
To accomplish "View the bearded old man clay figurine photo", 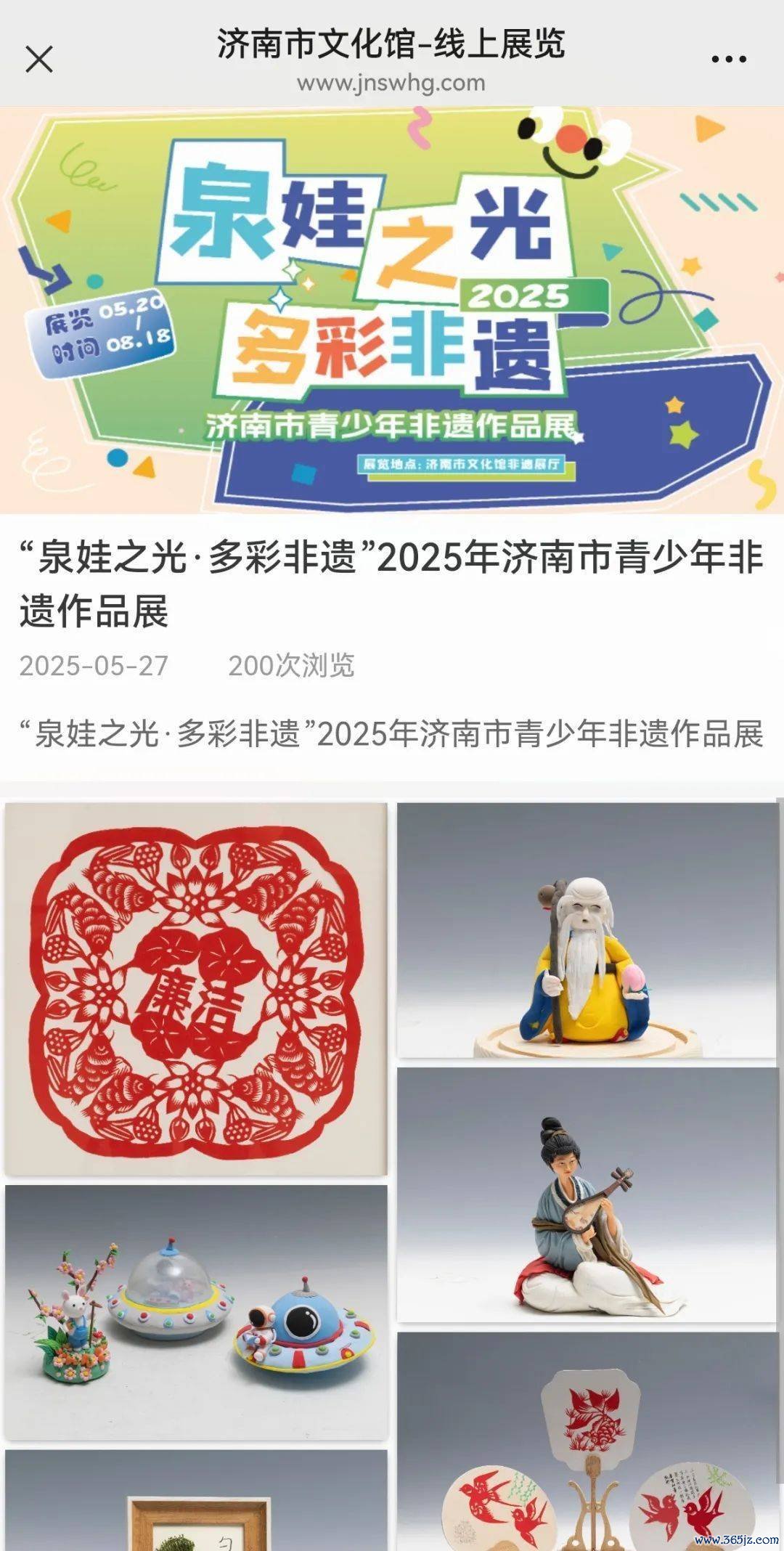I will 587,929.
